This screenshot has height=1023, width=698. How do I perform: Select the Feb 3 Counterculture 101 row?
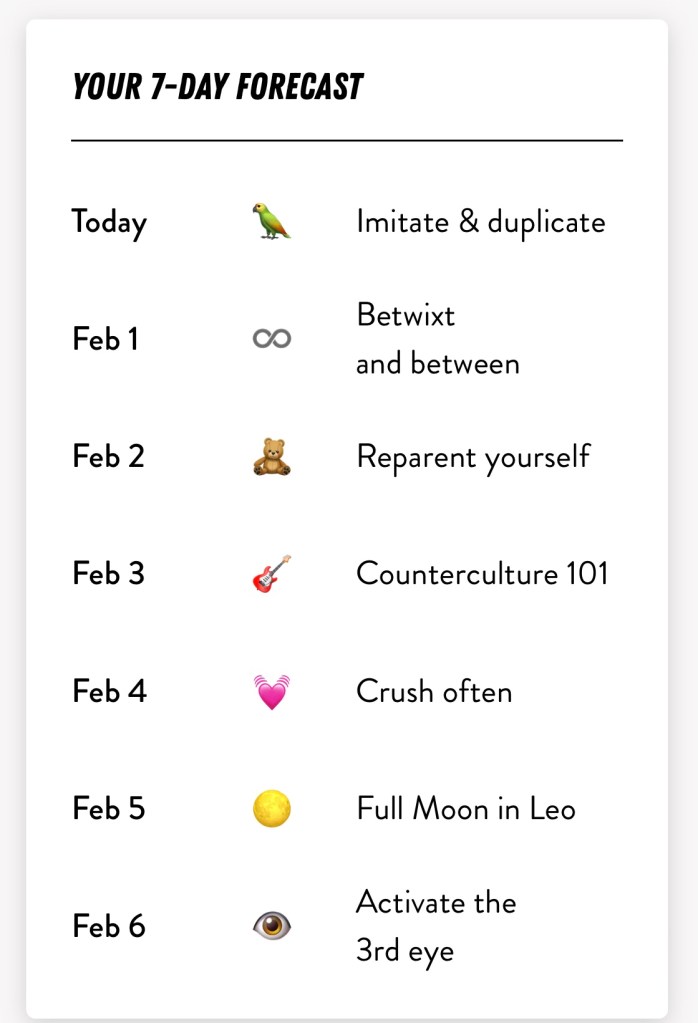tap(481, 574)
